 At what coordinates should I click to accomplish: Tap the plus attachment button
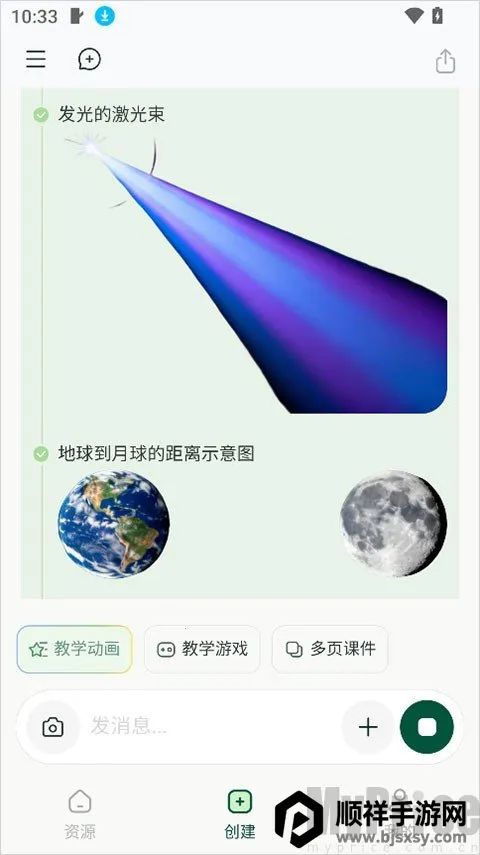tap(368, 727)
